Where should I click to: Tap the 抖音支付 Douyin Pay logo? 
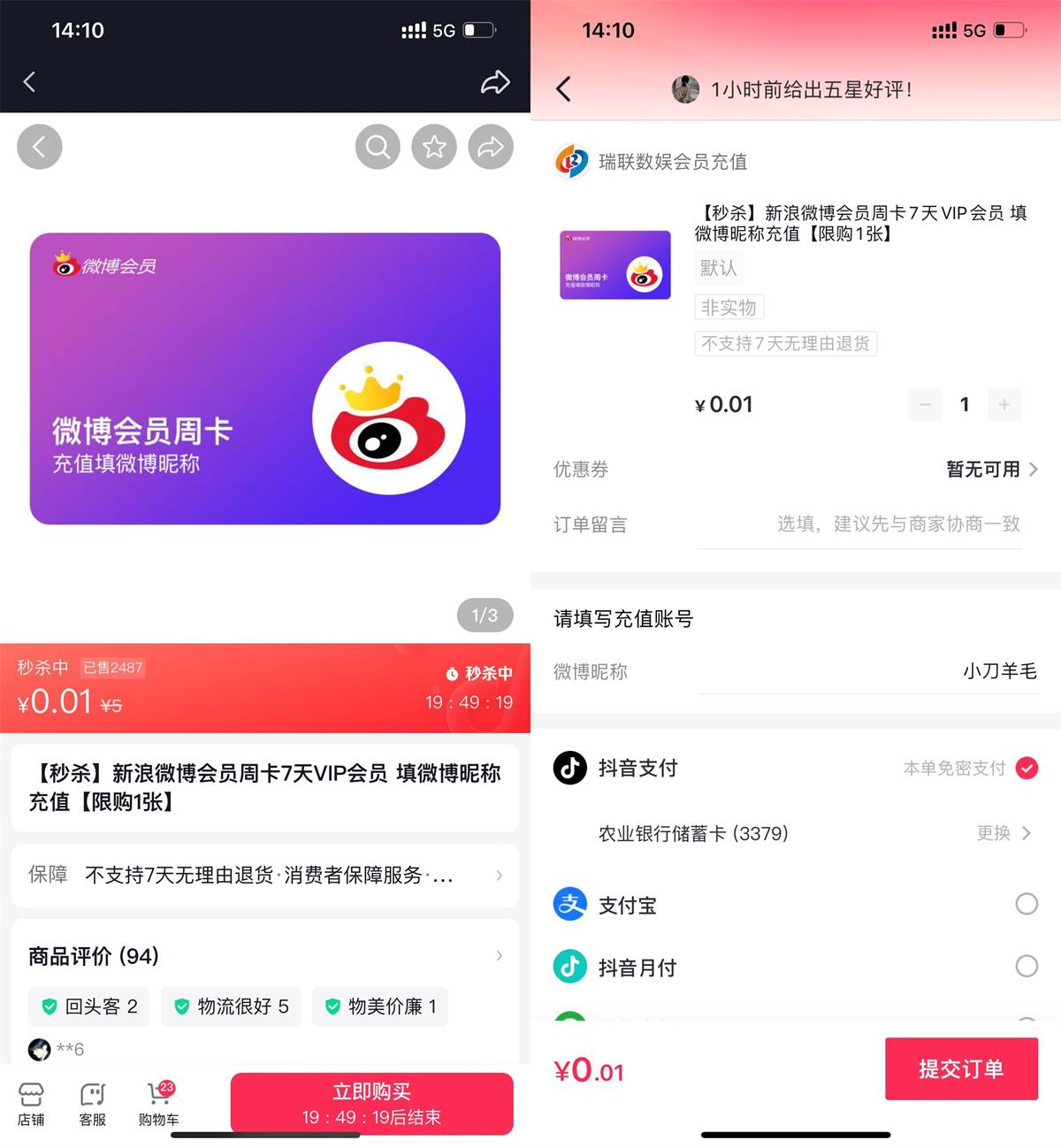570,768
